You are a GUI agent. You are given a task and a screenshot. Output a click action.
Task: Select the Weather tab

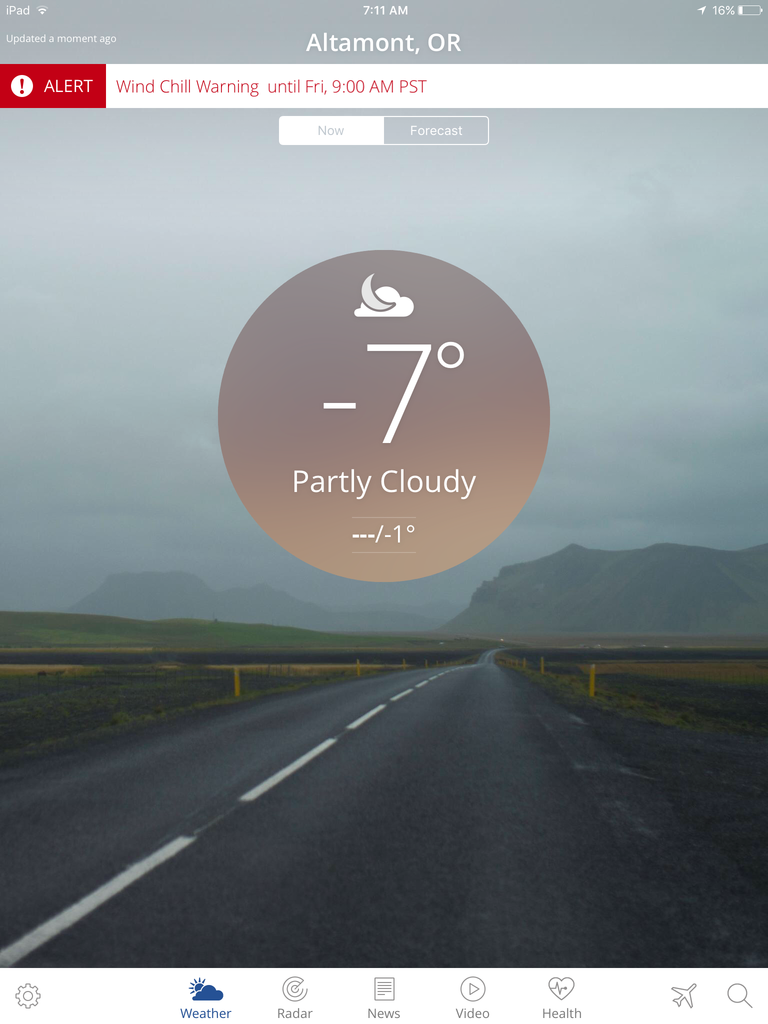pyautogui.click(x=206, y=998)
